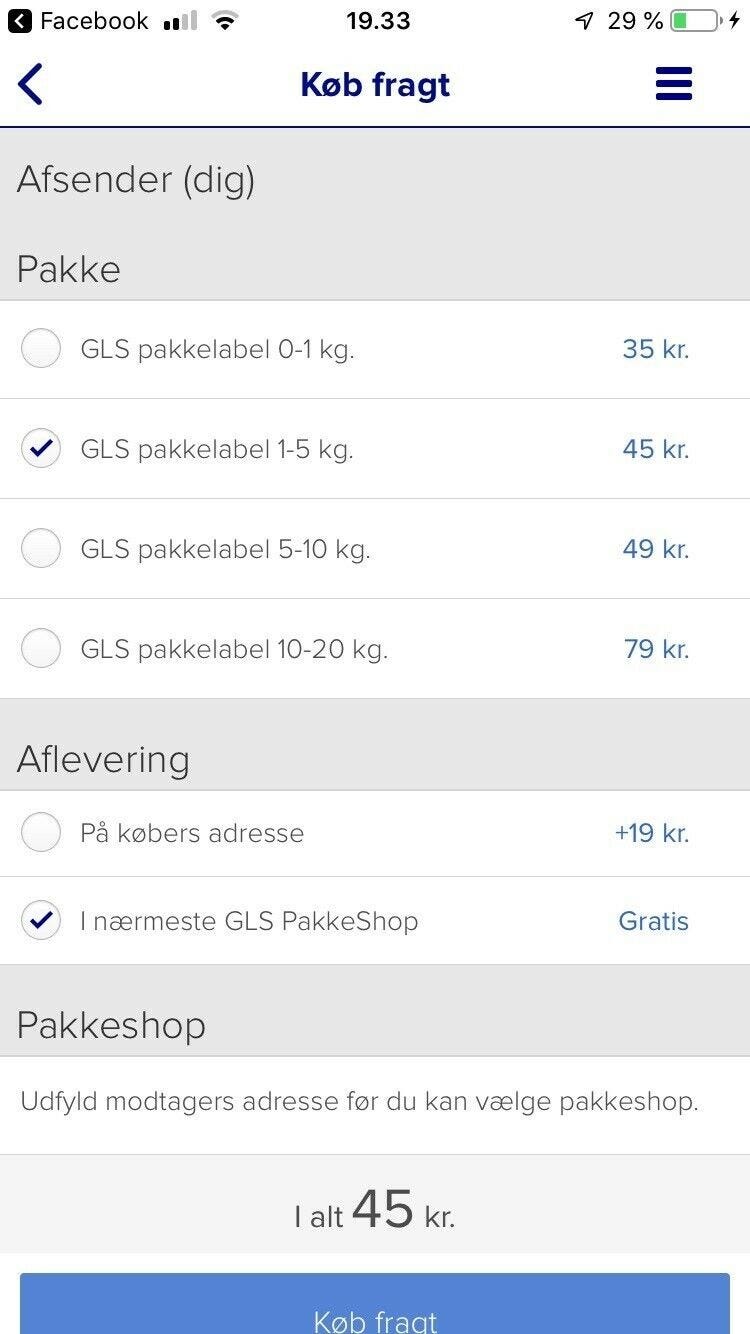Tap the battery indicator
This screenshot has height=1334, width=750.
692,19
